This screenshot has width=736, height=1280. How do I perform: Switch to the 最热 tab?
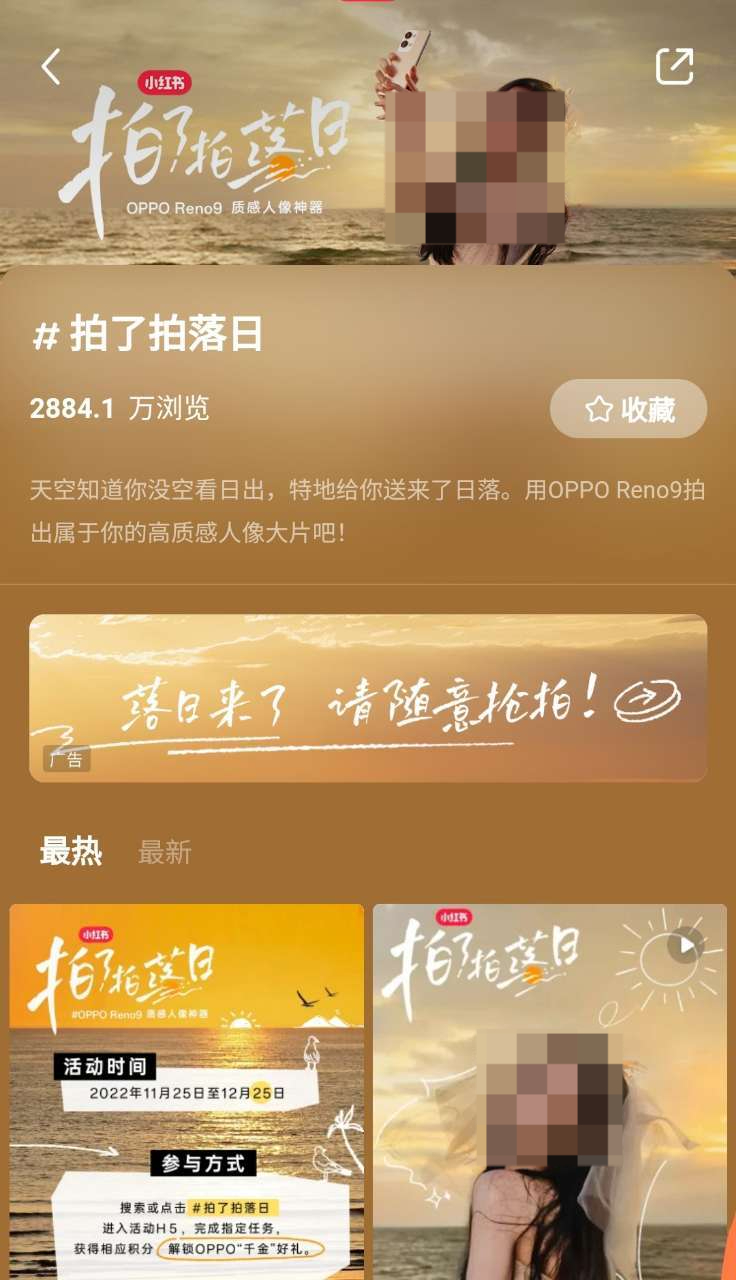coord(71,852)
